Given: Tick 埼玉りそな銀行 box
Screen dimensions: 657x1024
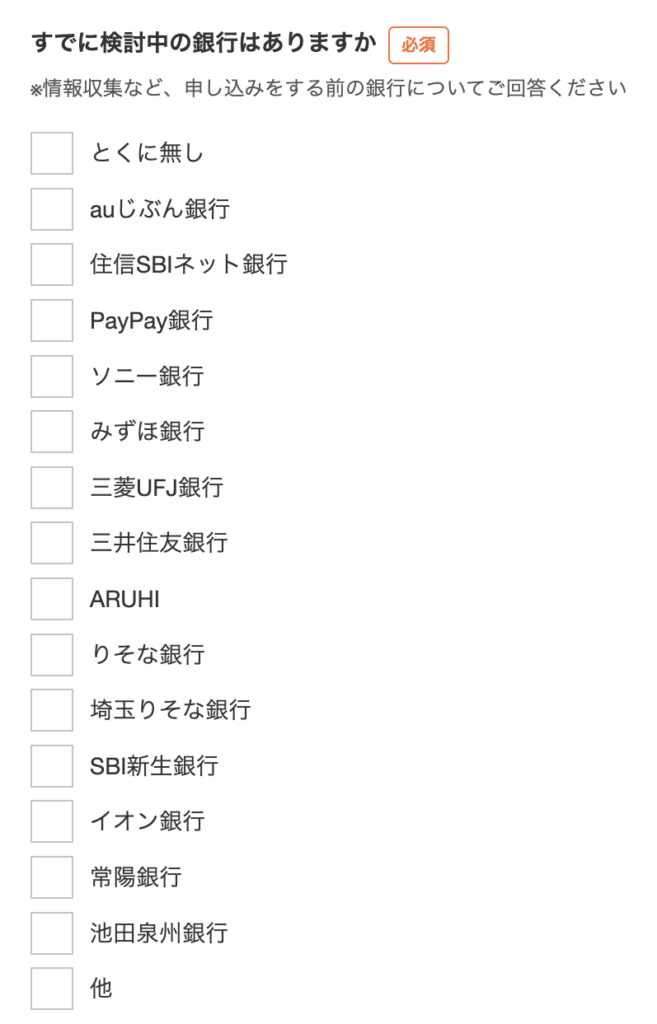Looking at the screenshot, I should 52,710.
